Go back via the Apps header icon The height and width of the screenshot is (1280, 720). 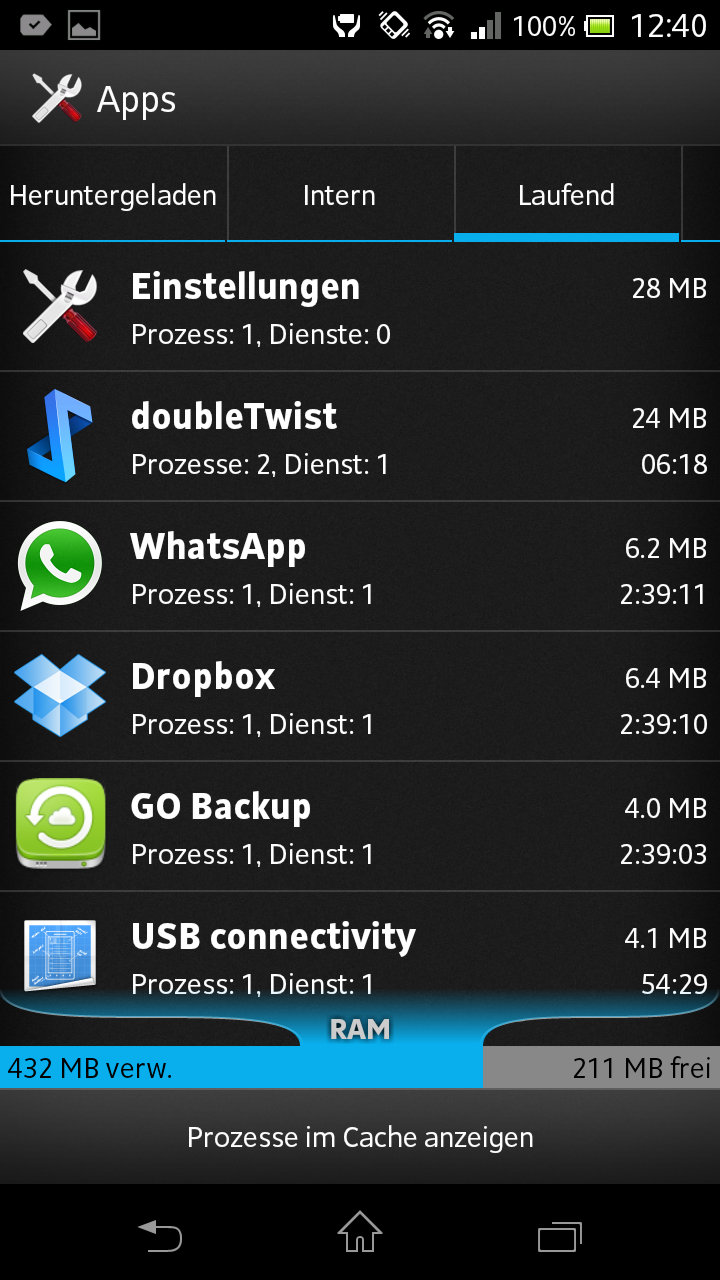tap(56, 99)
